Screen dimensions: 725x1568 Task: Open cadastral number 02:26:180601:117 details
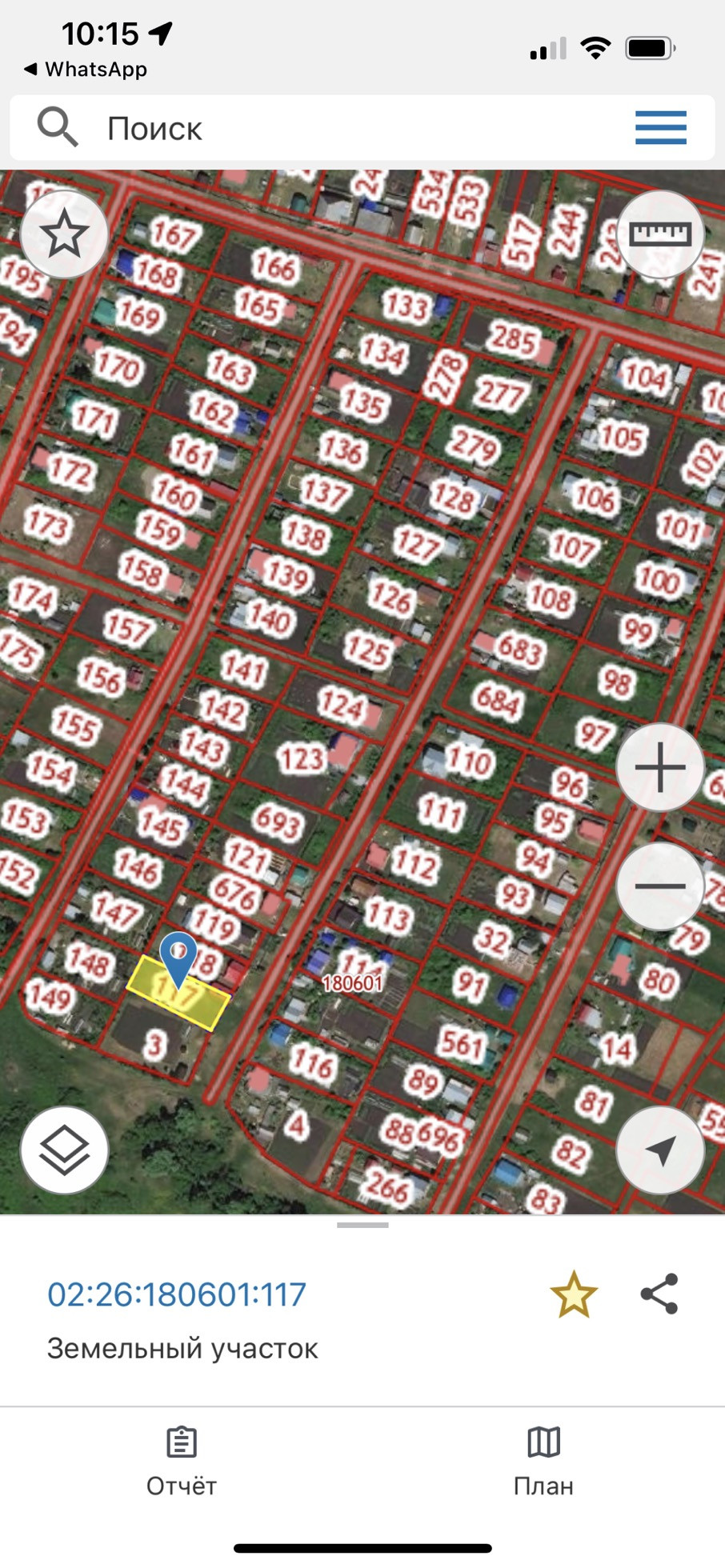point(177,1294)
